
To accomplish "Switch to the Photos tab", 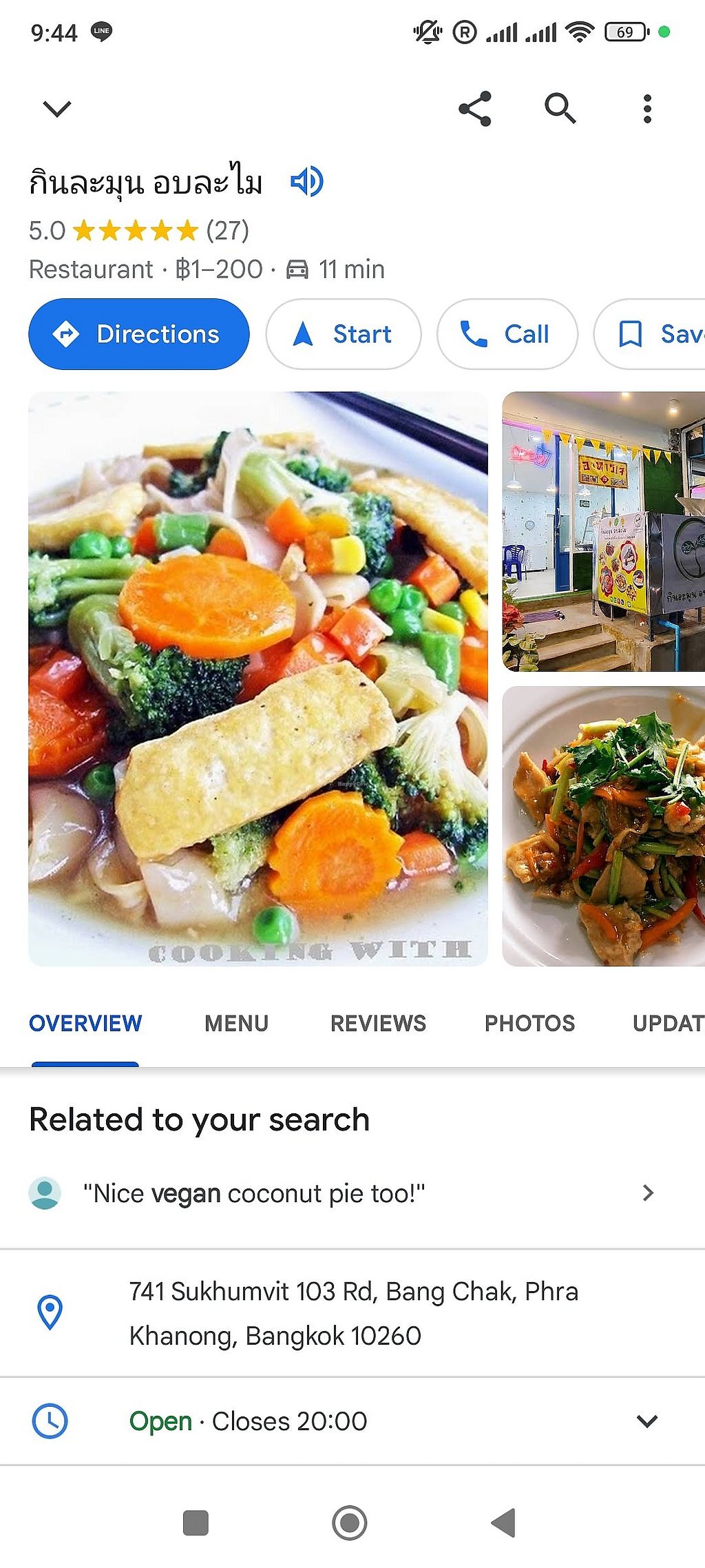I will coord(529,1023).
